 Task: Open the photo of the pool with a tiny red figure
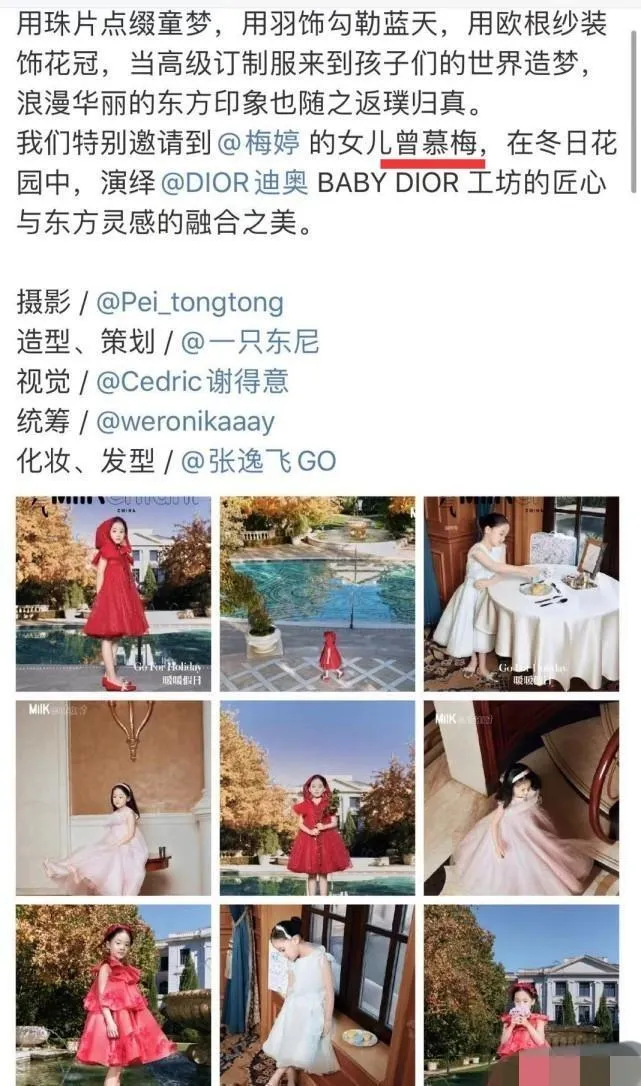(318, 594)
